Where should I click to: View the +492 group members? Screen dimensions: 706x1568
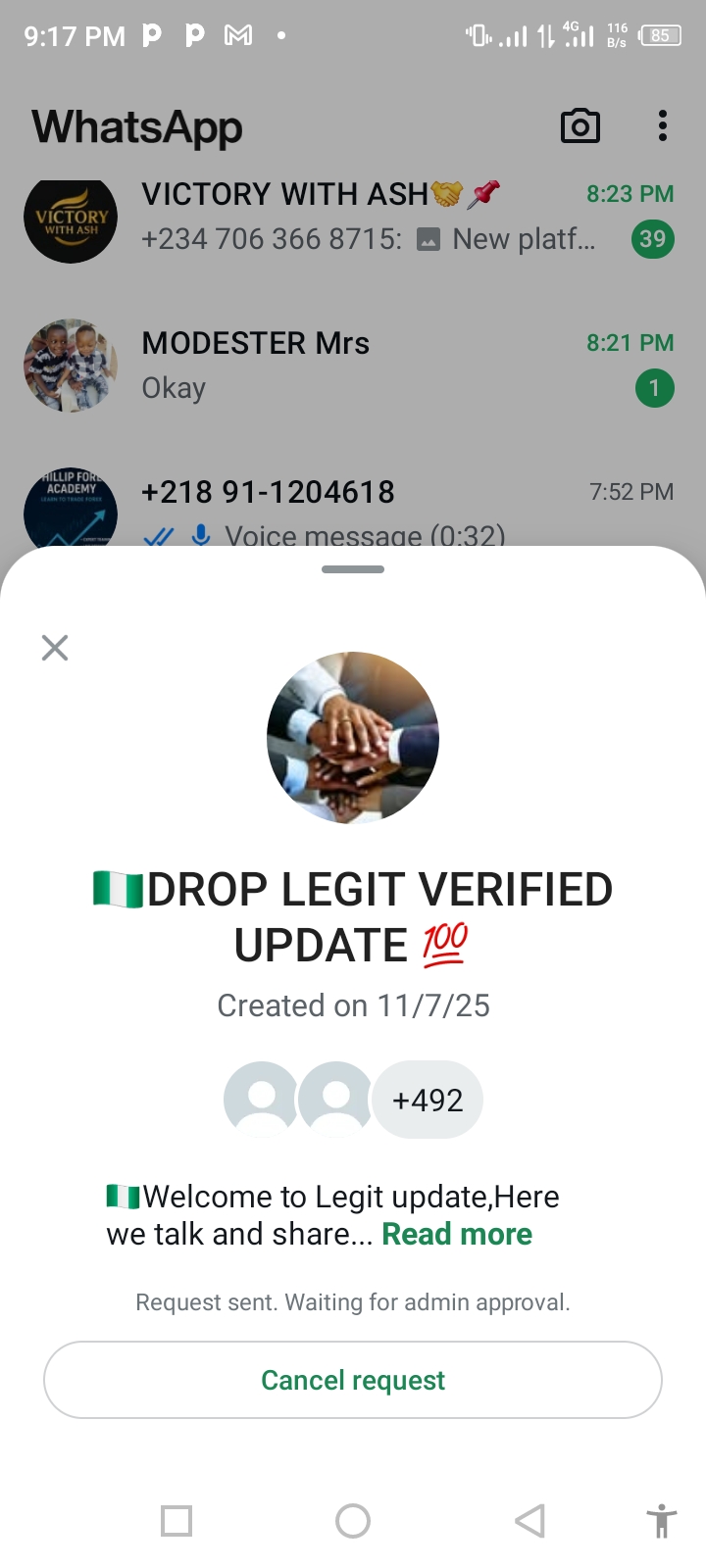428,1101
